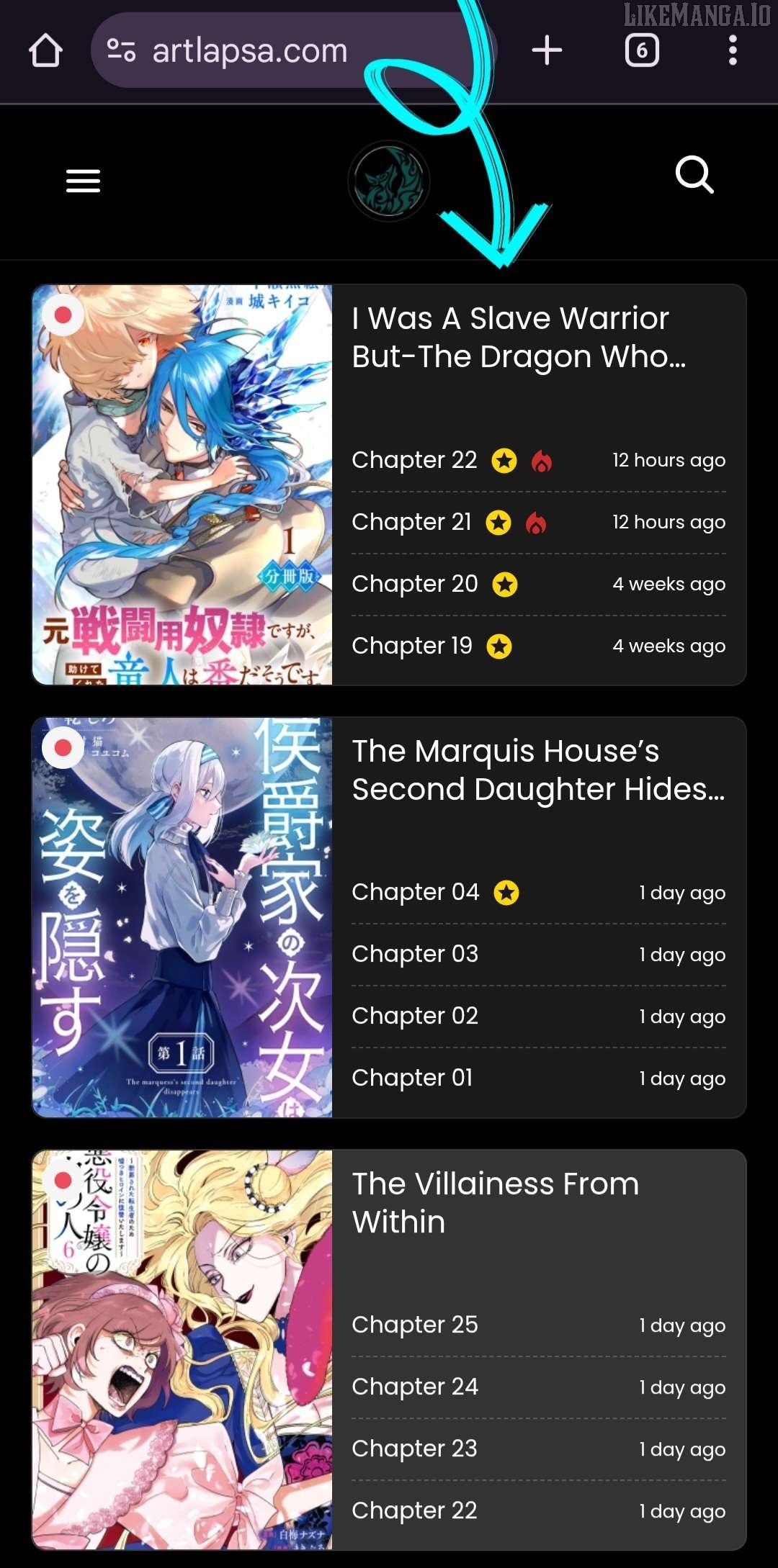The image size is (778, 1568).
Task: Tap the Marquis House's Second Daughter cover
Action: point(182,917)
